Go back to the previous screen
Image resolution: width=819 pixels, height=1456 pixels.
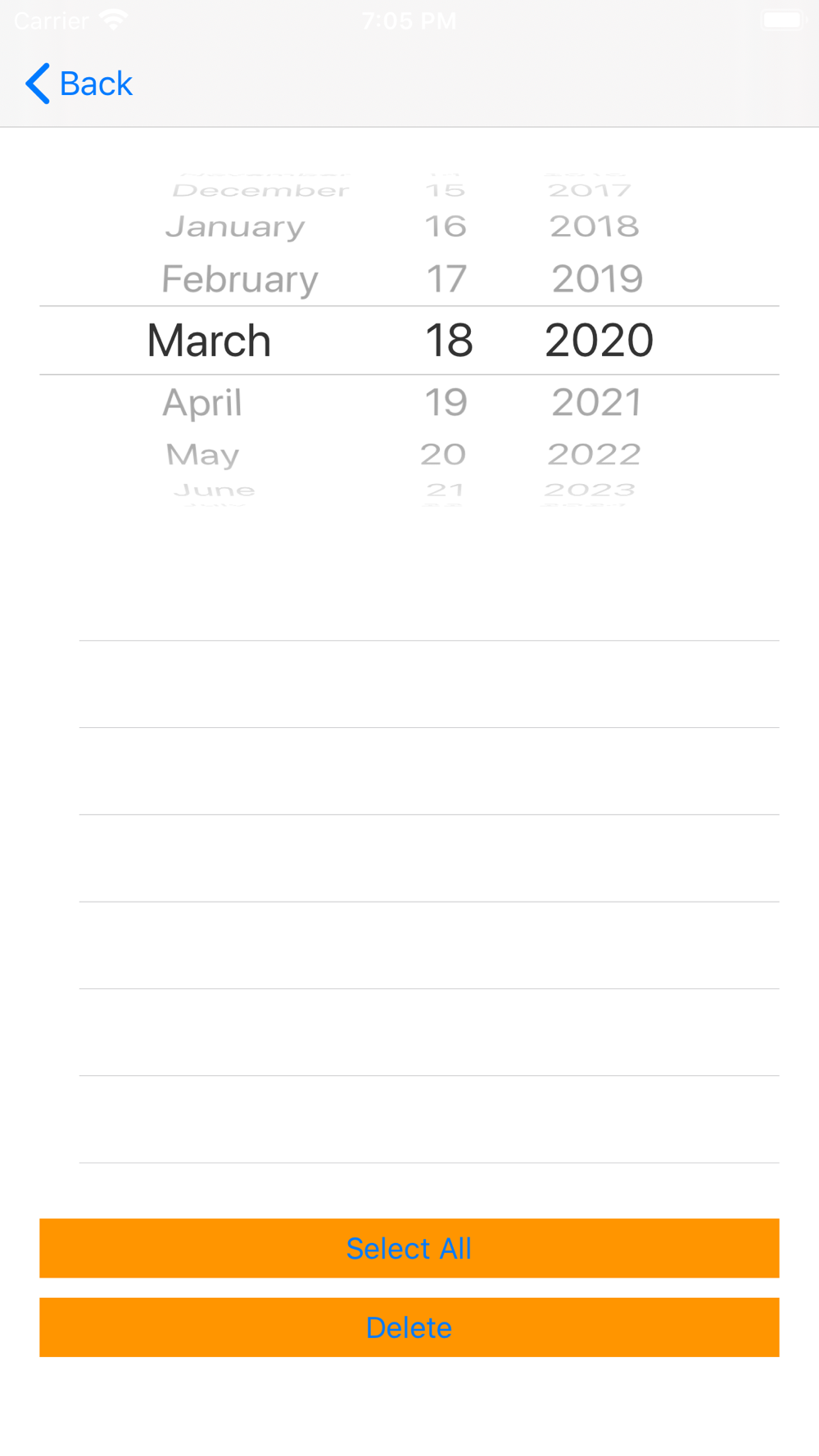tap(79, 84)
